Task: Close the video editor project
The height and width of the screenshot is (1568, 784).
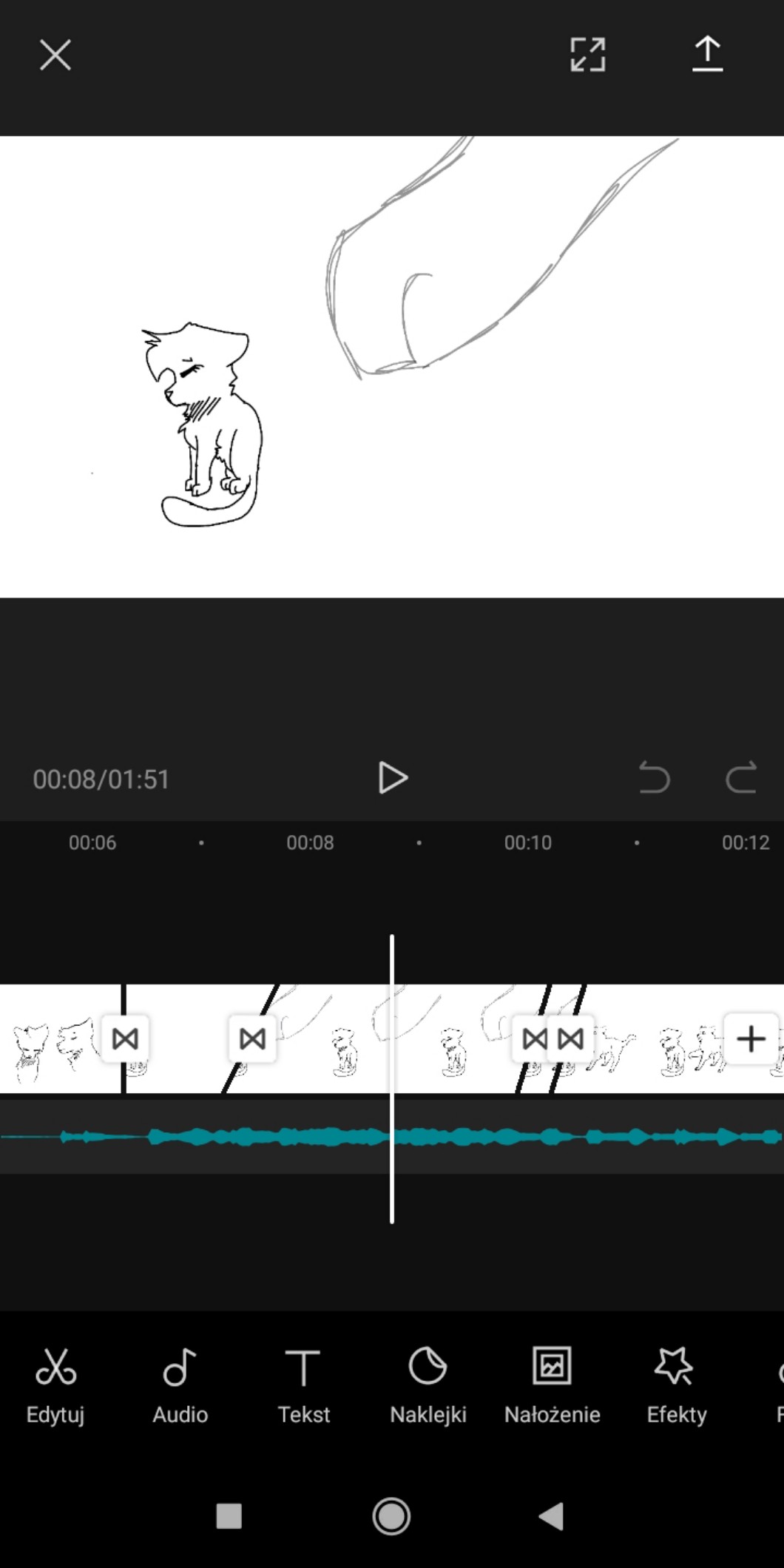Action: [55, 55]
